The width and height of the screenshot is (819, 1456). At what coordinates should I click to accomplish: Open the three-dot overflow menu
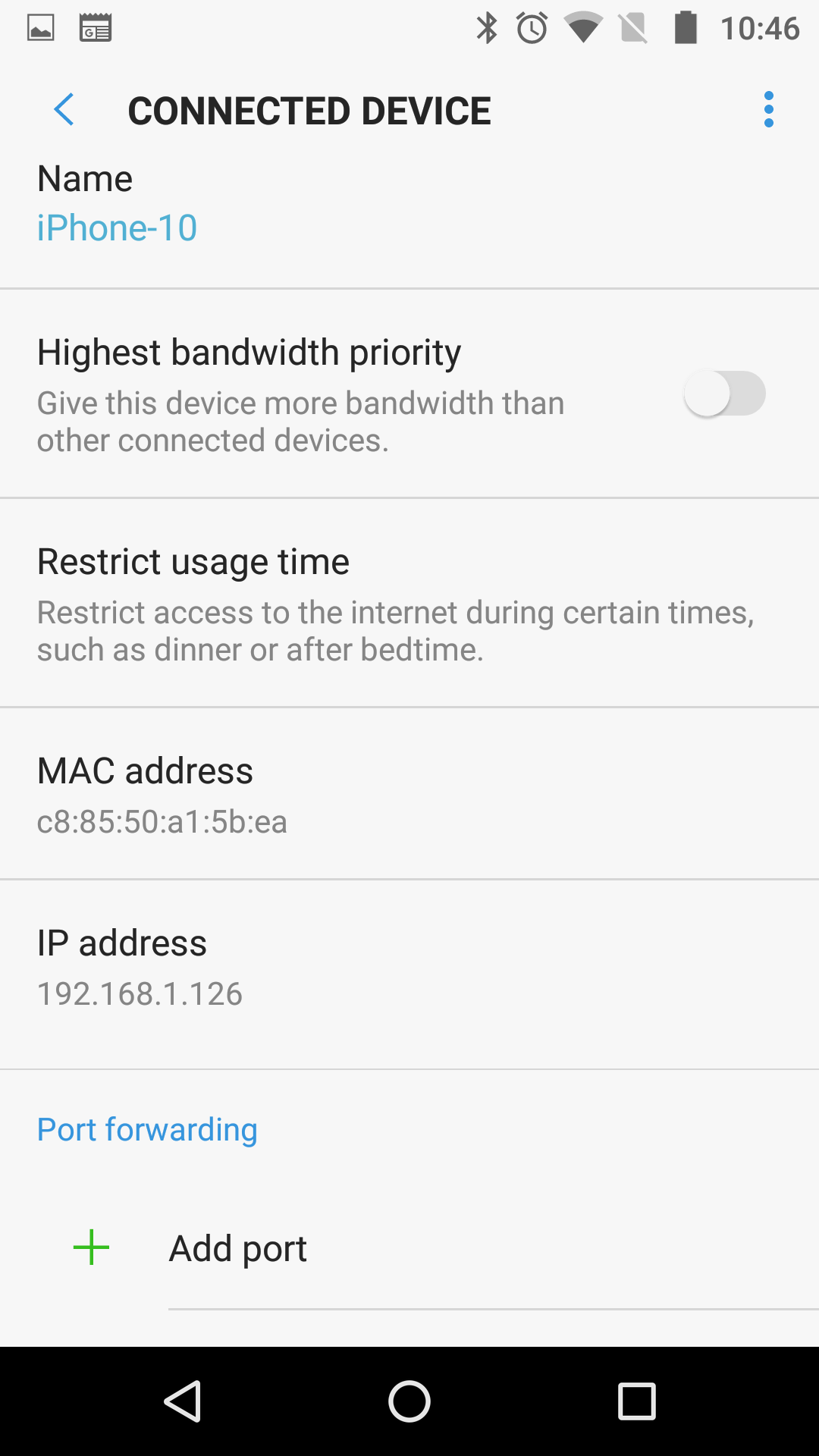[769, 110]
